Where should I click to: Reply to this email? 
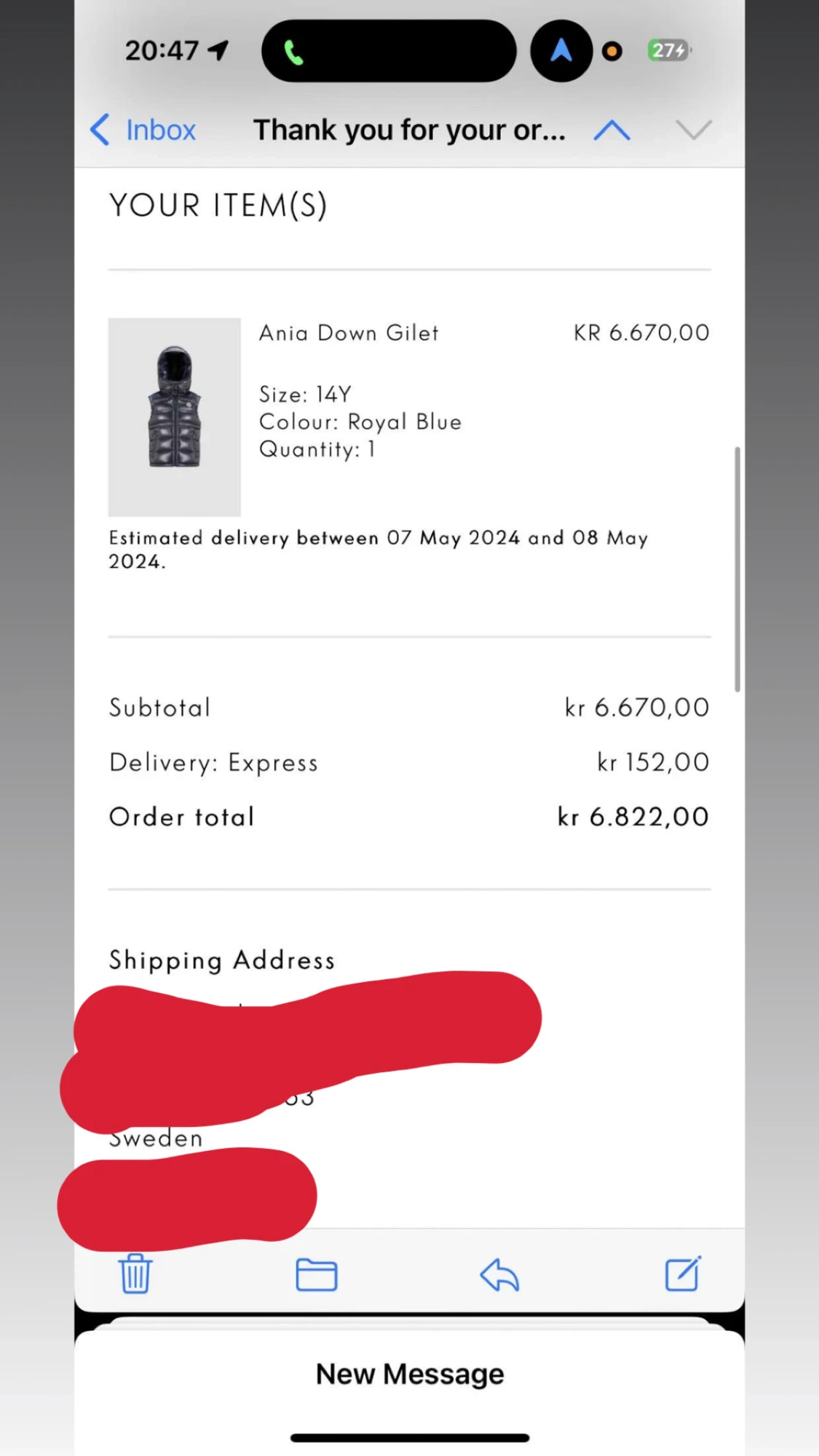coord(499,1274)
